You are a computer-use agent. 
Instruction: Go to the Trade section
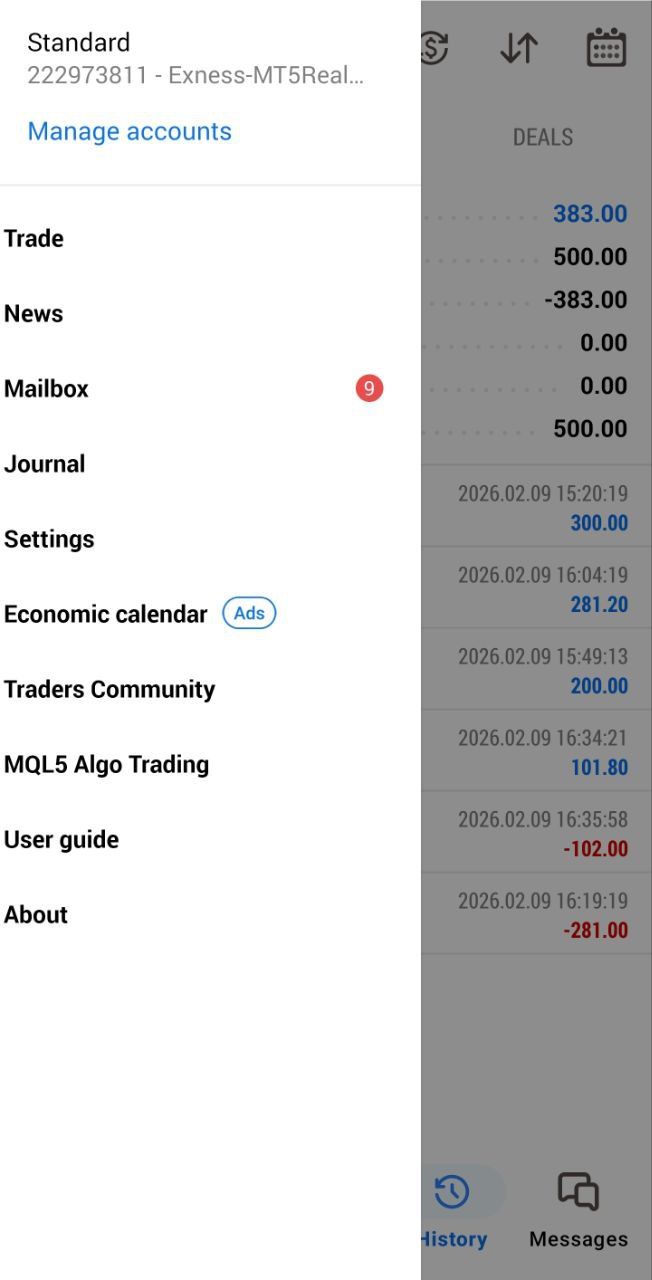34,238
